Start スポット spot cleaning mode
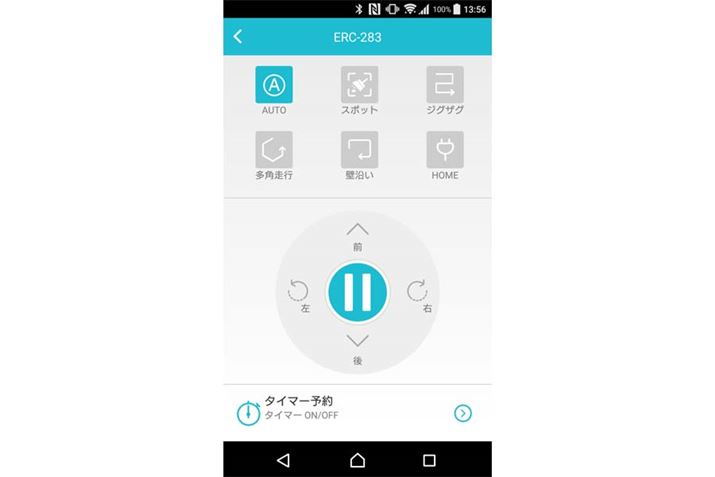Image resolution: width=715 pixels, height=477 pixels. coord(359,86)
